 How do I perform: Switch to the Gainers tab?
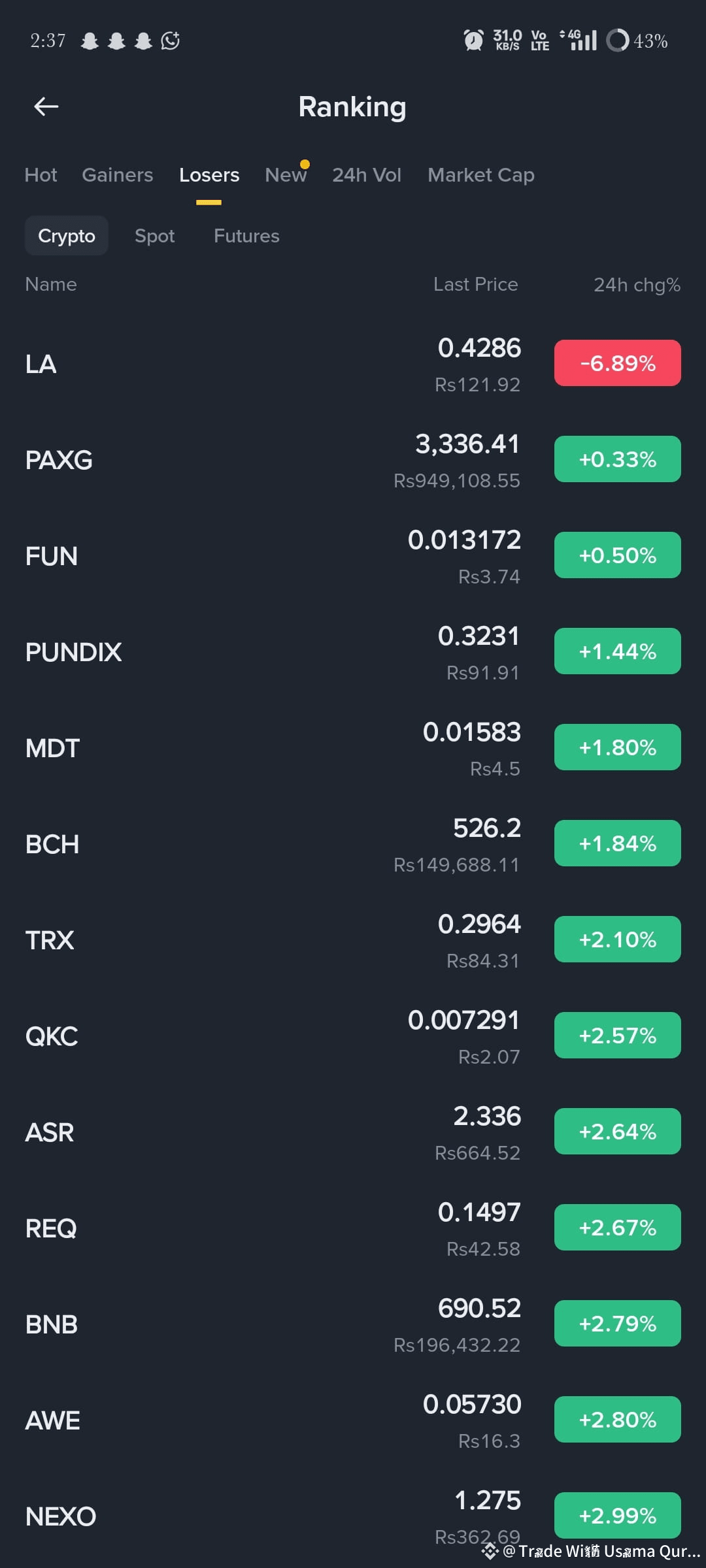coord(118,175)
